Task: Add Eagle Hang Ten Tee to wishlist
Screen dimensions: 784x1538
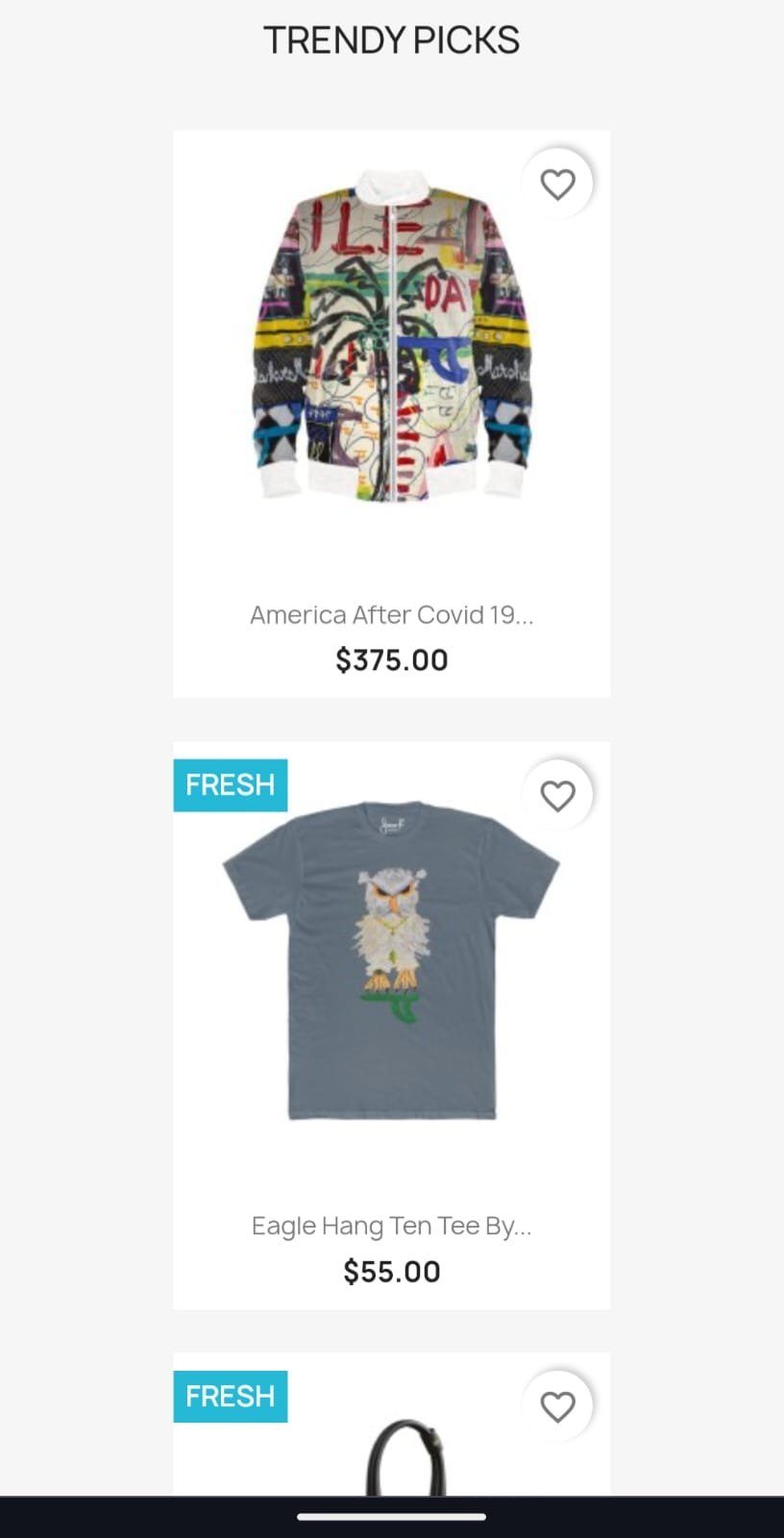Action: pyautogui.click(x=557, y=795)
